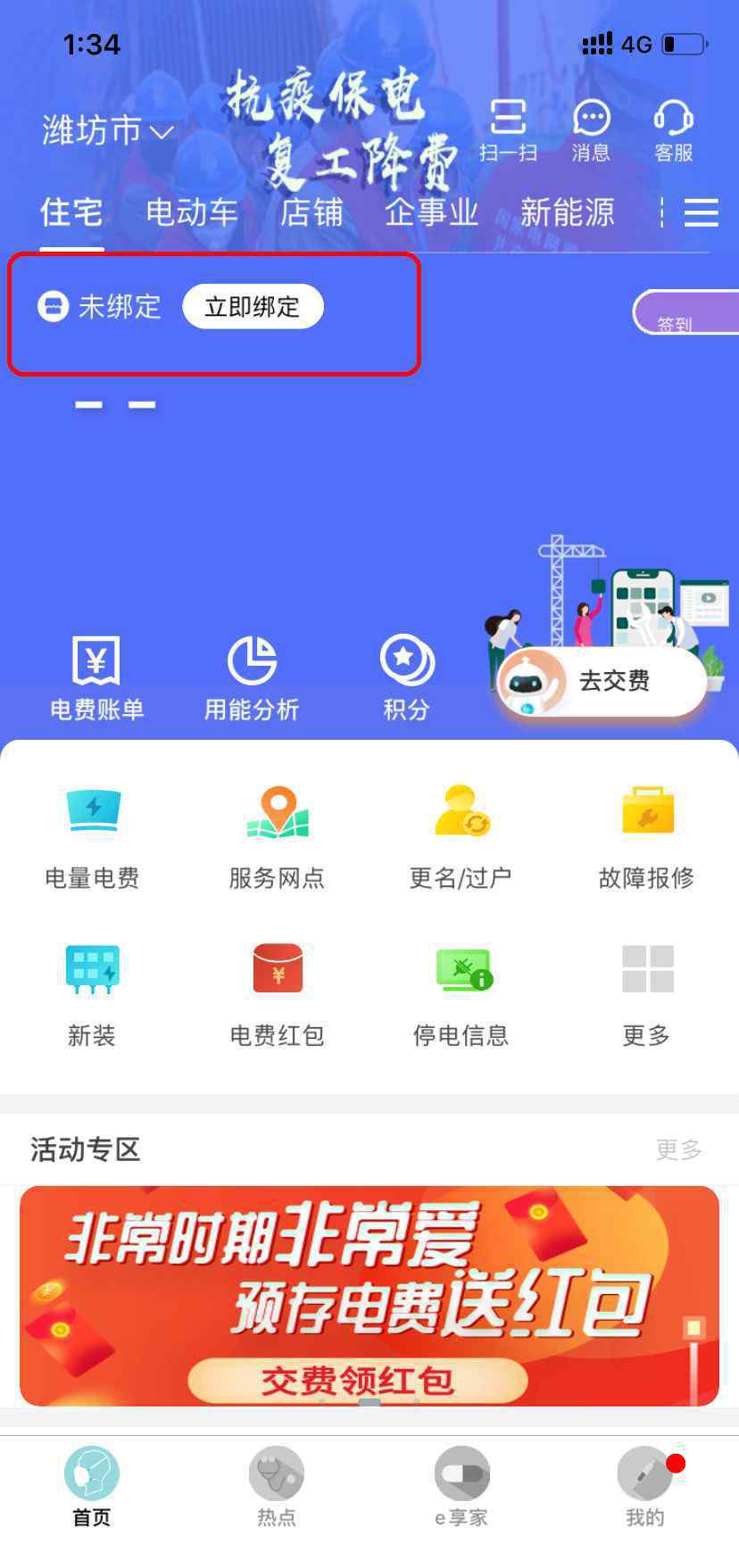Open the 潍坊市 city dropdown
This screenshot has height=1568, width=739.
pos(107,131)
